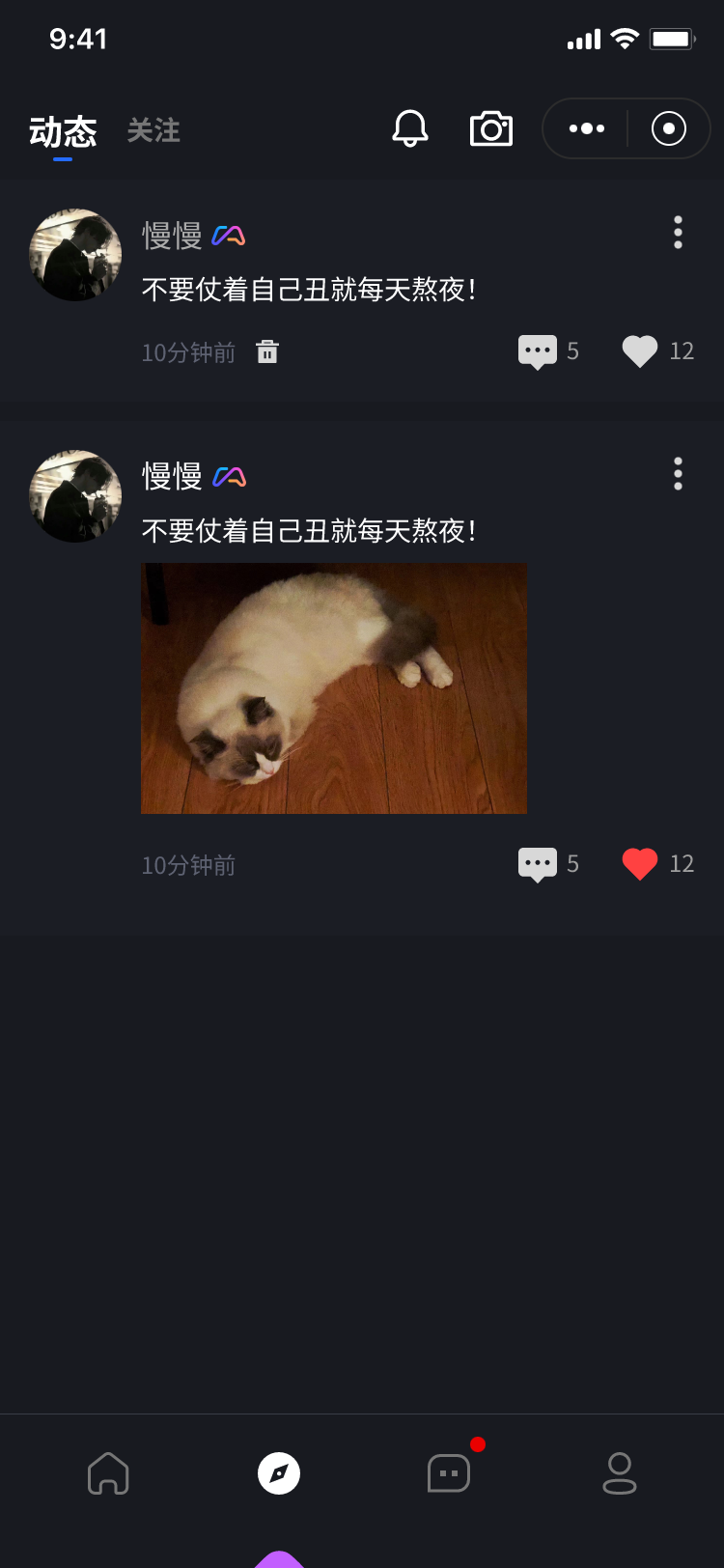The width and height of the screenshot is (724, 1568).
Task: Unlike the cat photo post's red heart
Action: 638,863
